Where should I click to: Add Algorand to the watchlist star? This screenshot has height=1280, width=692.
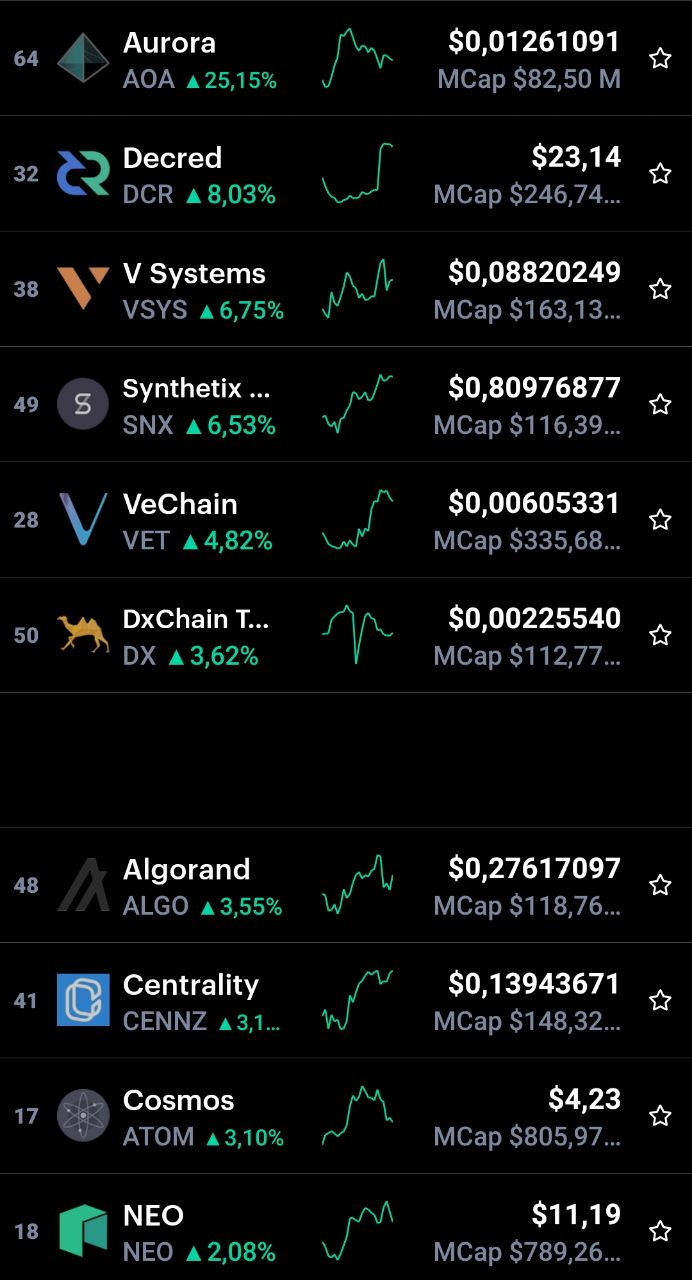pyautogui.click(x=660, y=885)
